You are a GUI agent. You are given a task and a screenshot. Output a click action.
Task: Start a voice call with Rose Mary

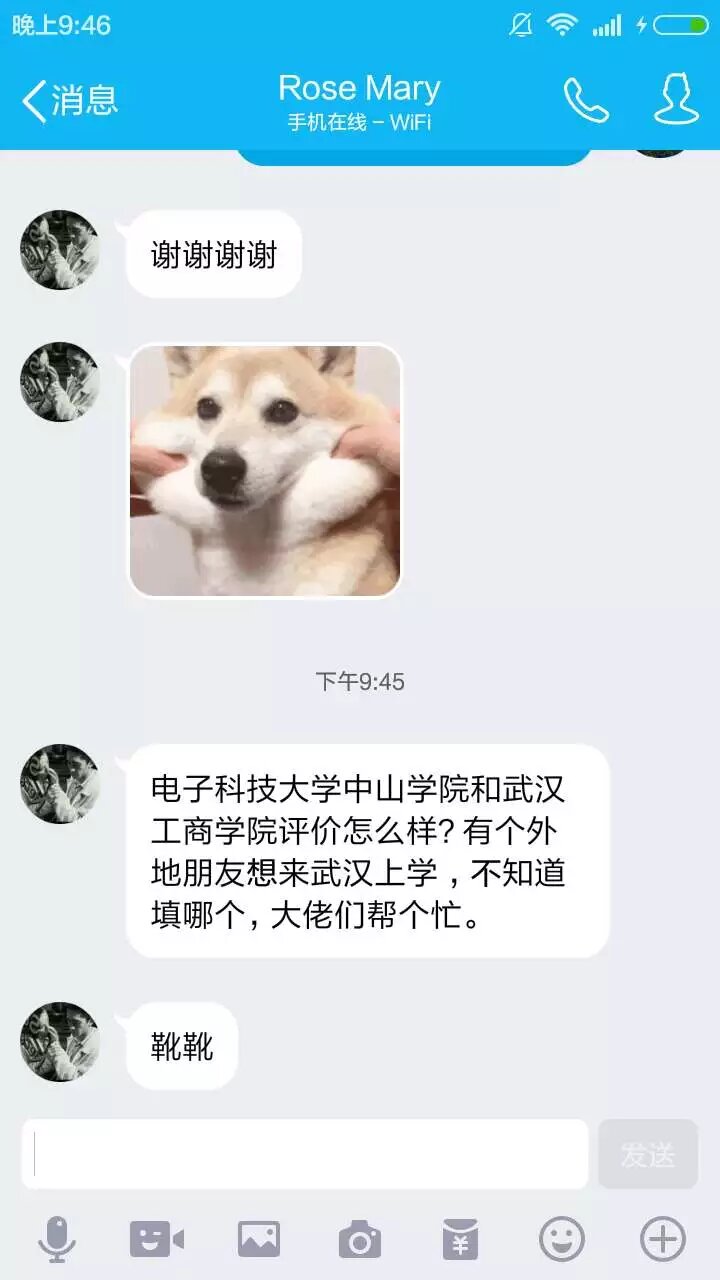click(x=586, y=100)
